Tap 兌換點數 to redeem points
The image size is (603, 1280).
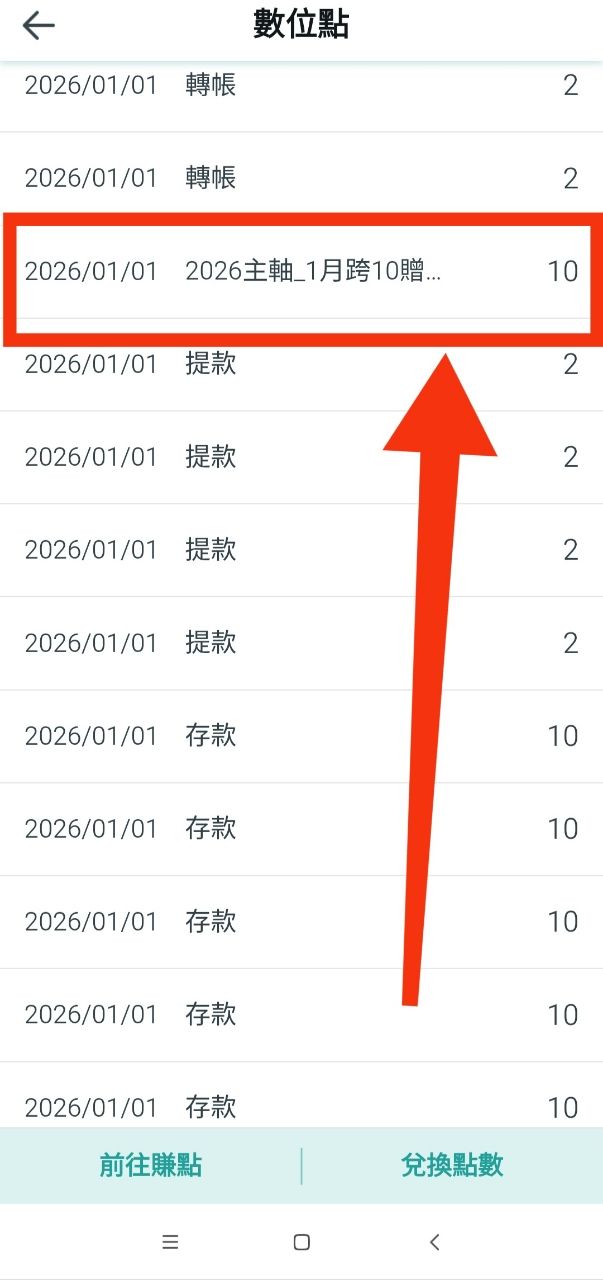coord(452,1165)
